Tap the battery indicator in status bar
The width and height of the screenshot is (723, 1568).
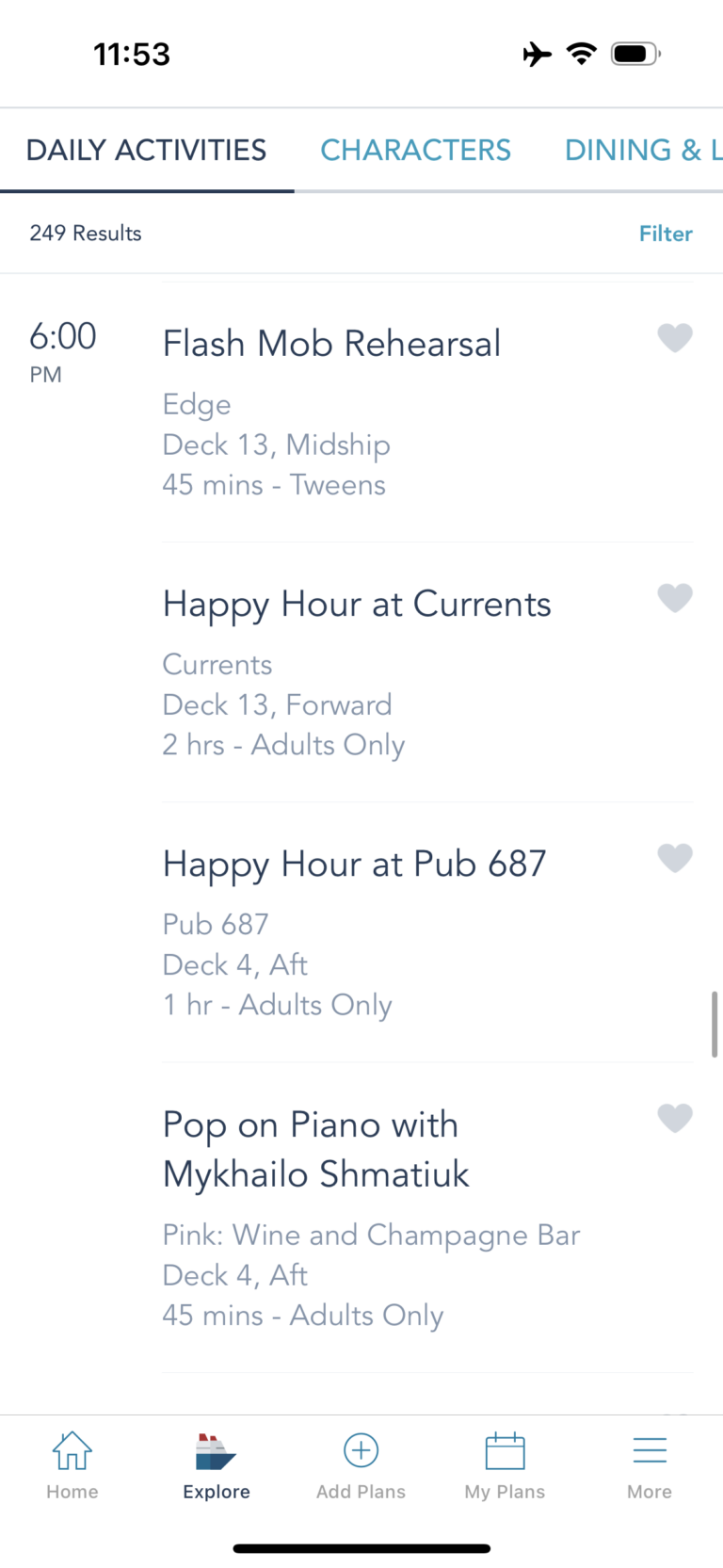tap(634, 54)
